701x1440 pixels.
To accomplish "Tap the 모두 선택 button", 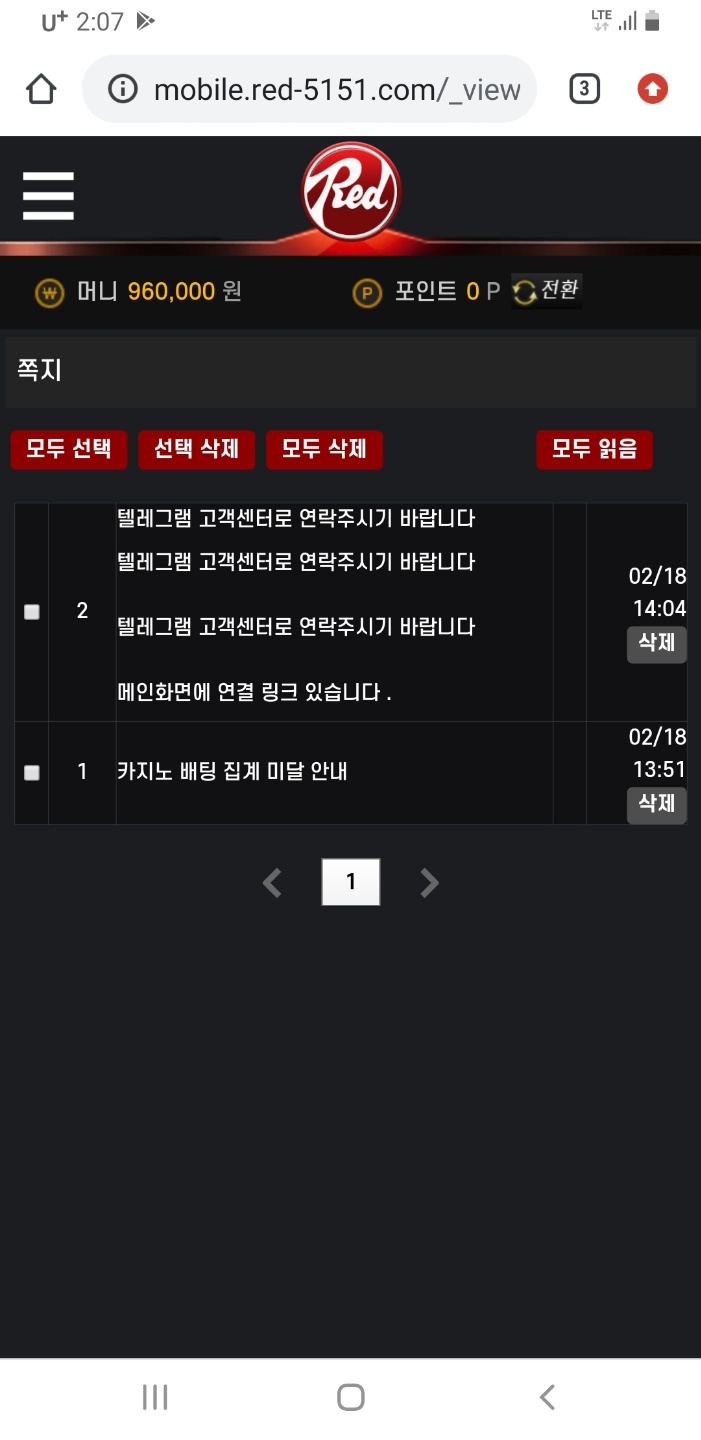I will (69, 449).
